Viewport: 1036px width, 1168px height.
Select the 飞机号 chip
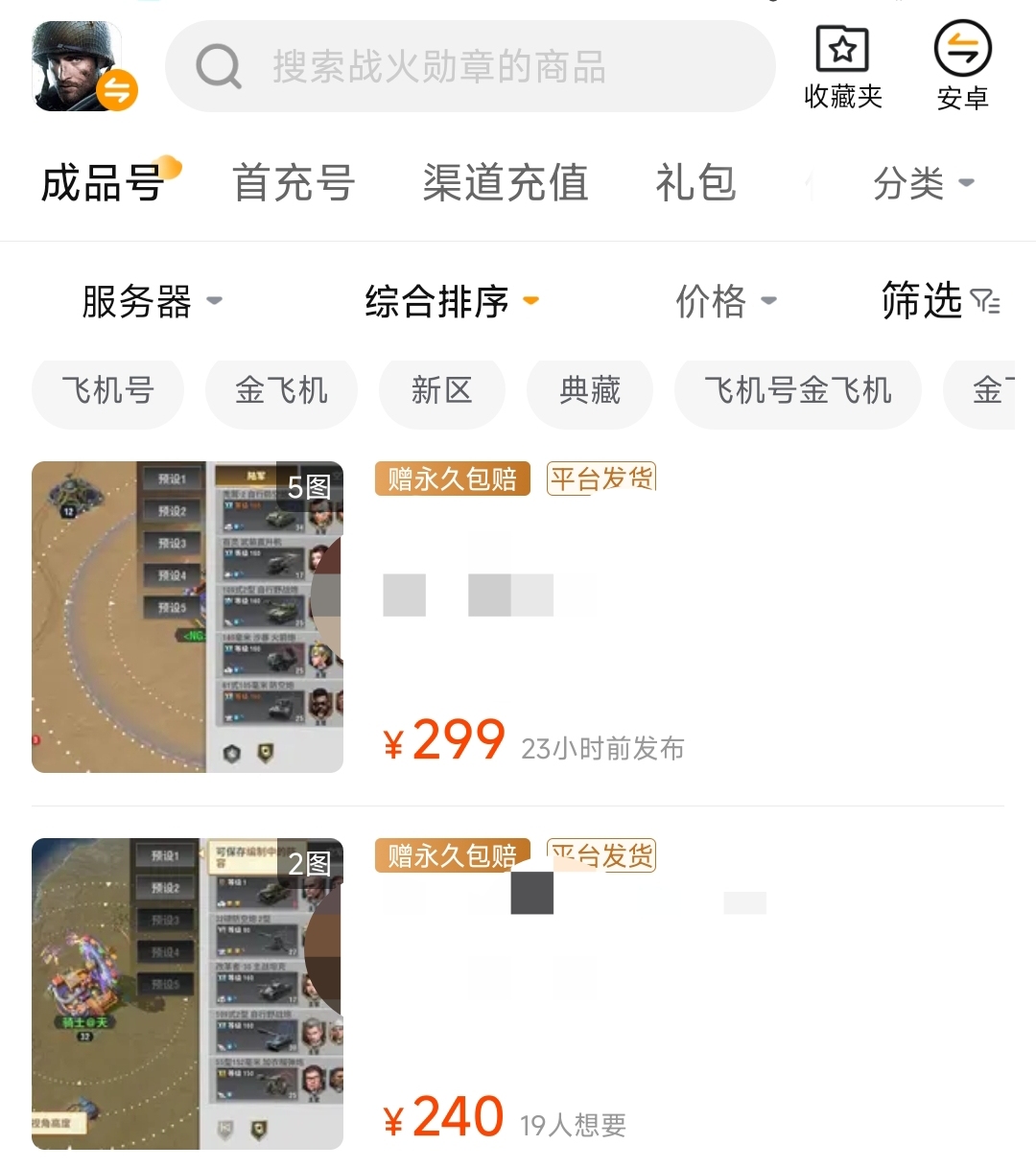pyautogui.click(x=107, y=390)
